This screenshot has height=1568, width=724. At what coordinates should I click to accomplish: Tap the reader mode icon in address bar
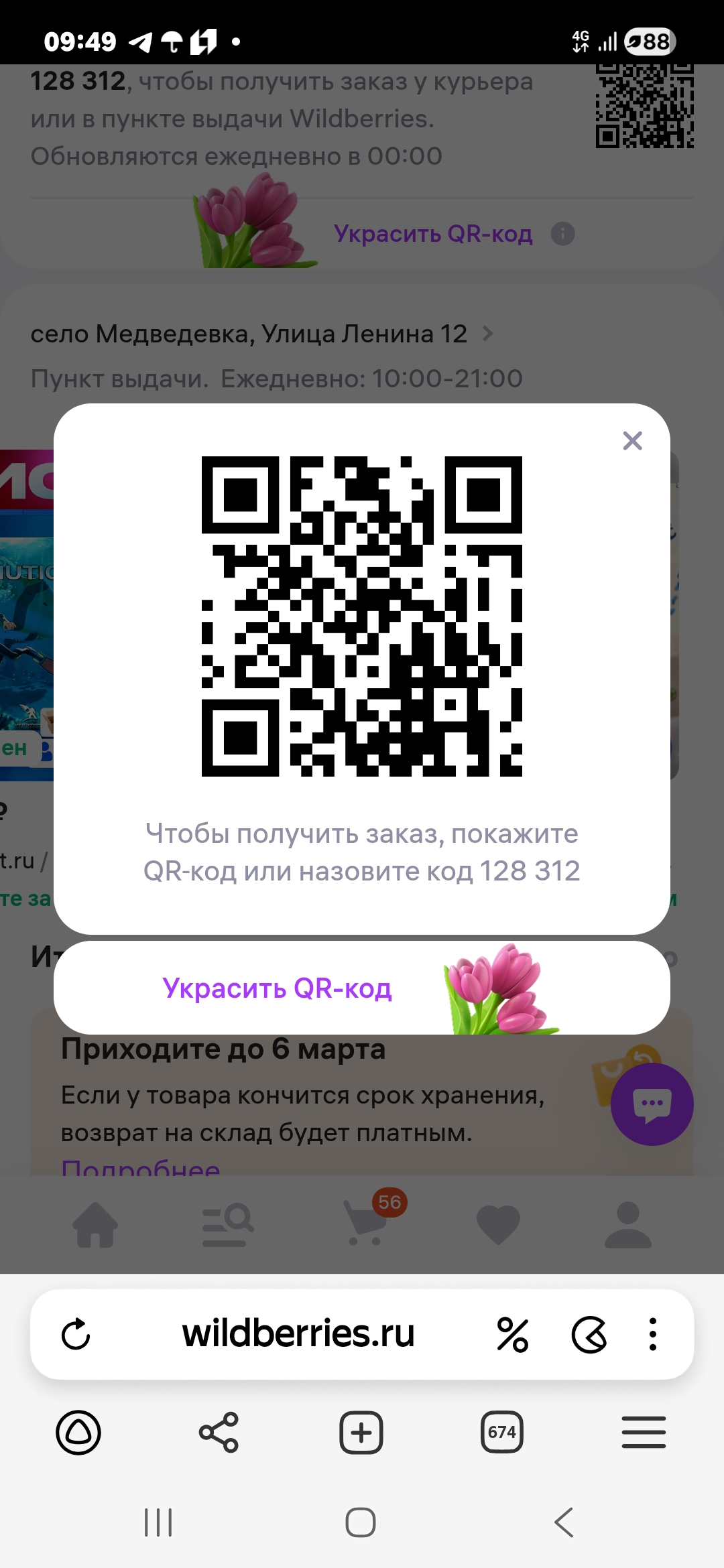(589, 1334)
